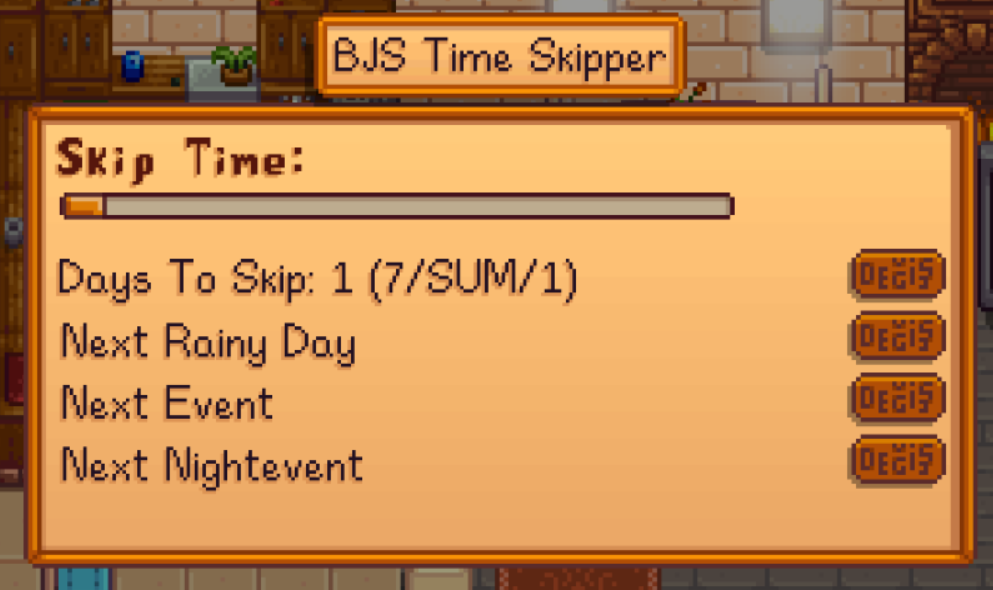Tap the button beside Next Event
993x590 pixels.
(897, 399)
